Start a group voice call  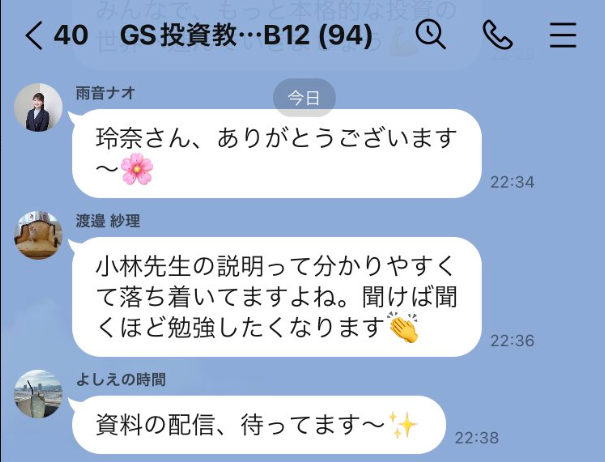pyautogui.click(x=496, y=35)
